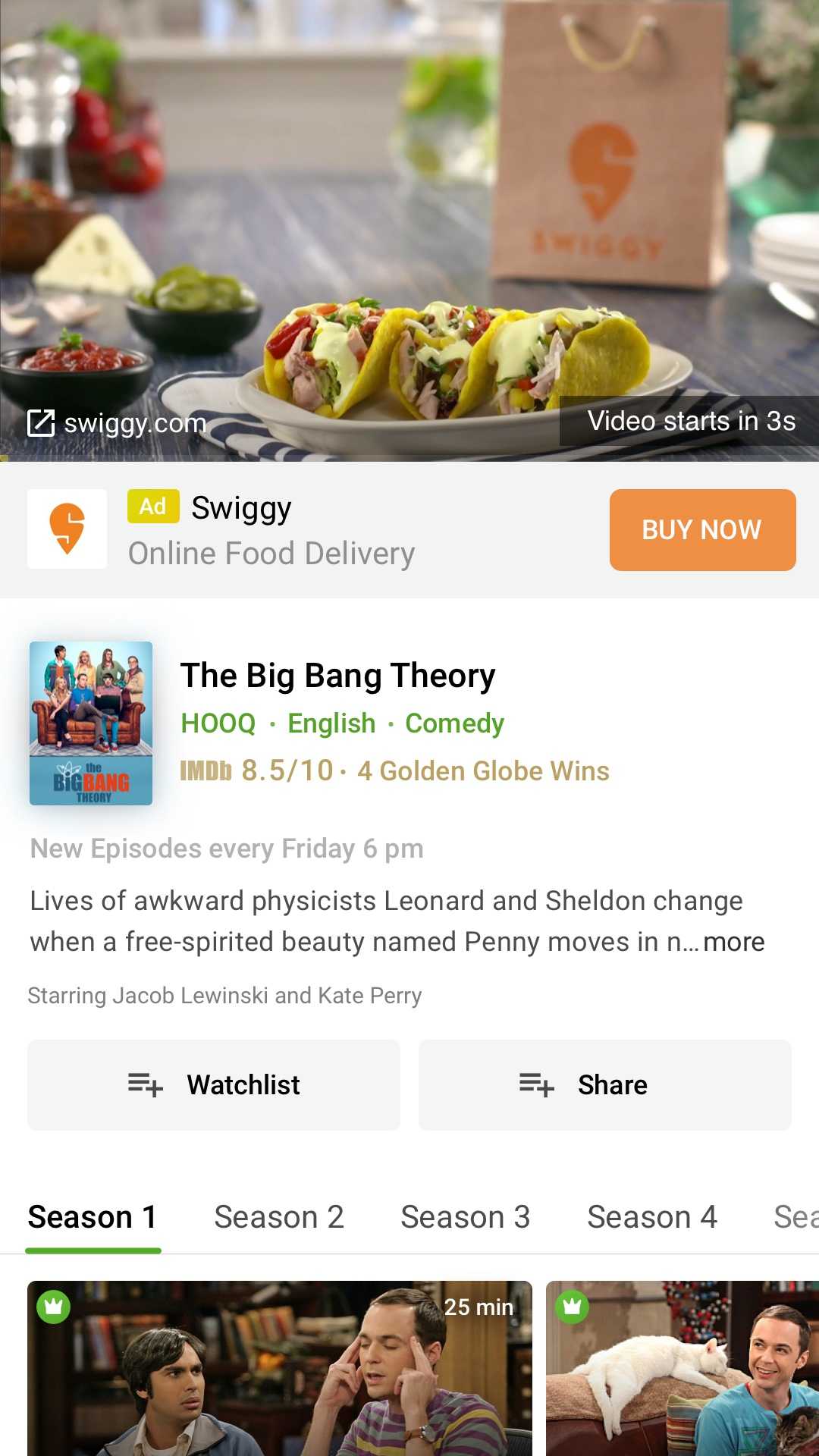819x1456 pixels.
Task: Switch to the Season 2 tab
Action: click(279, 1217)
